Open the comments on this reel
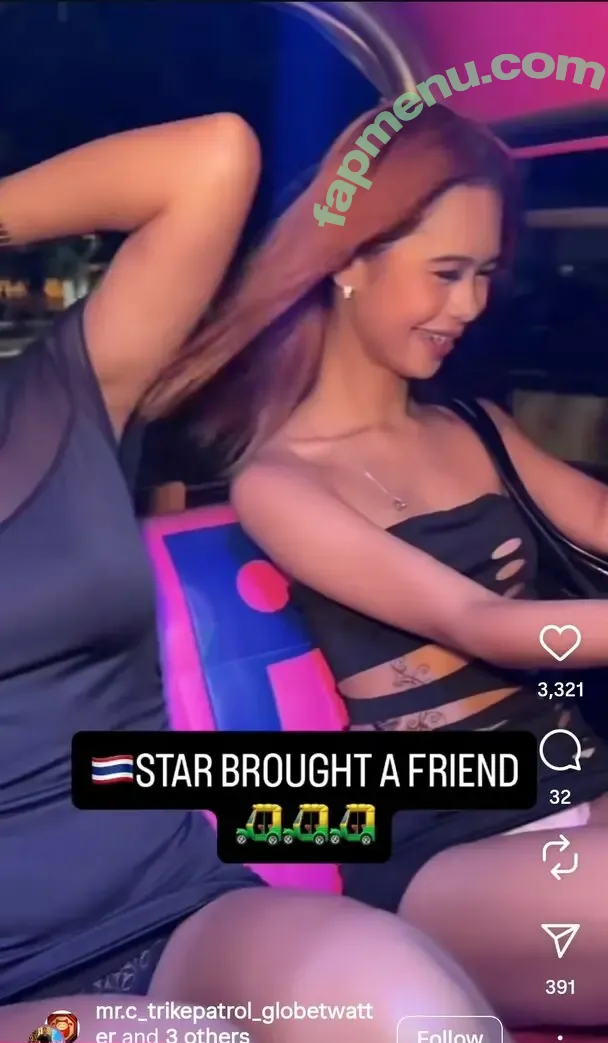This screenshot has height=1043, width=608. tap(560, 750)
